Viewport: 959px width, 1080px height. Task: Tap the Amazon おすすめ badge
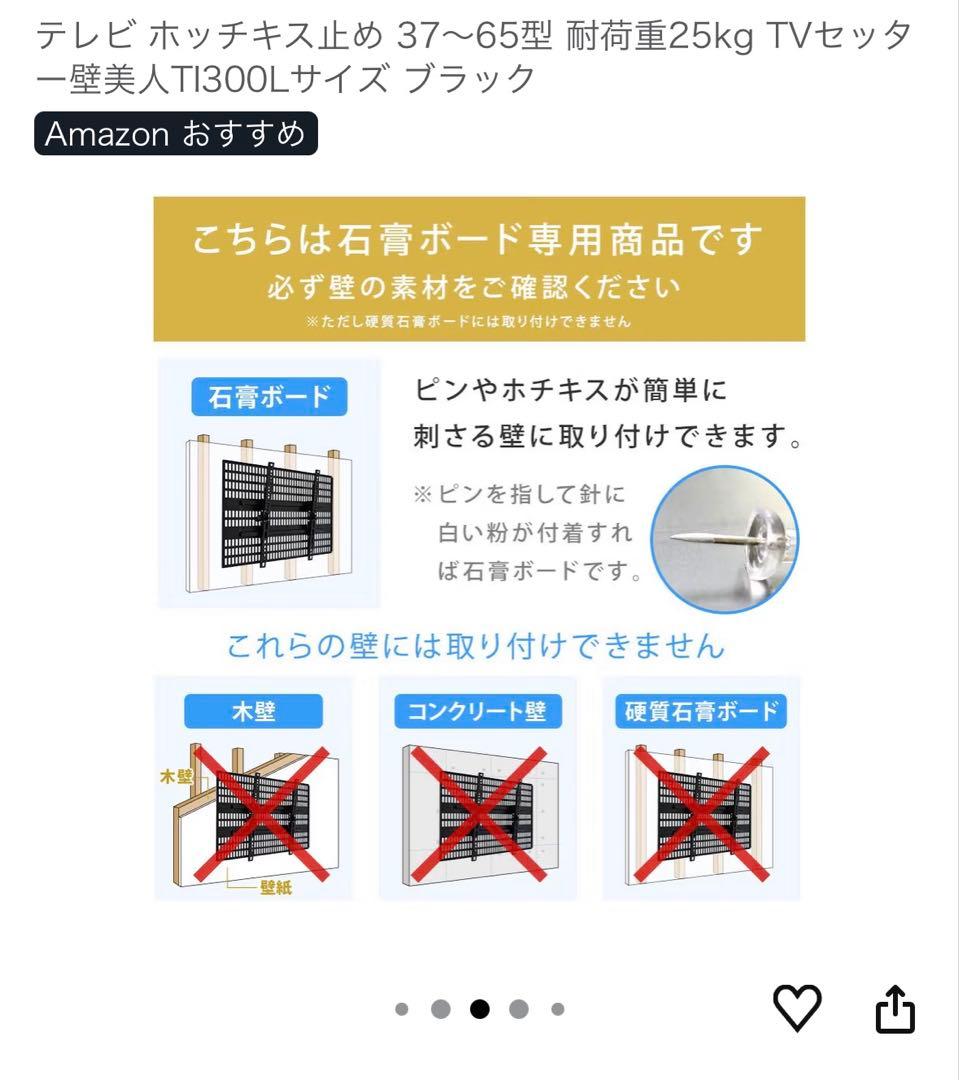click(176, 134)
